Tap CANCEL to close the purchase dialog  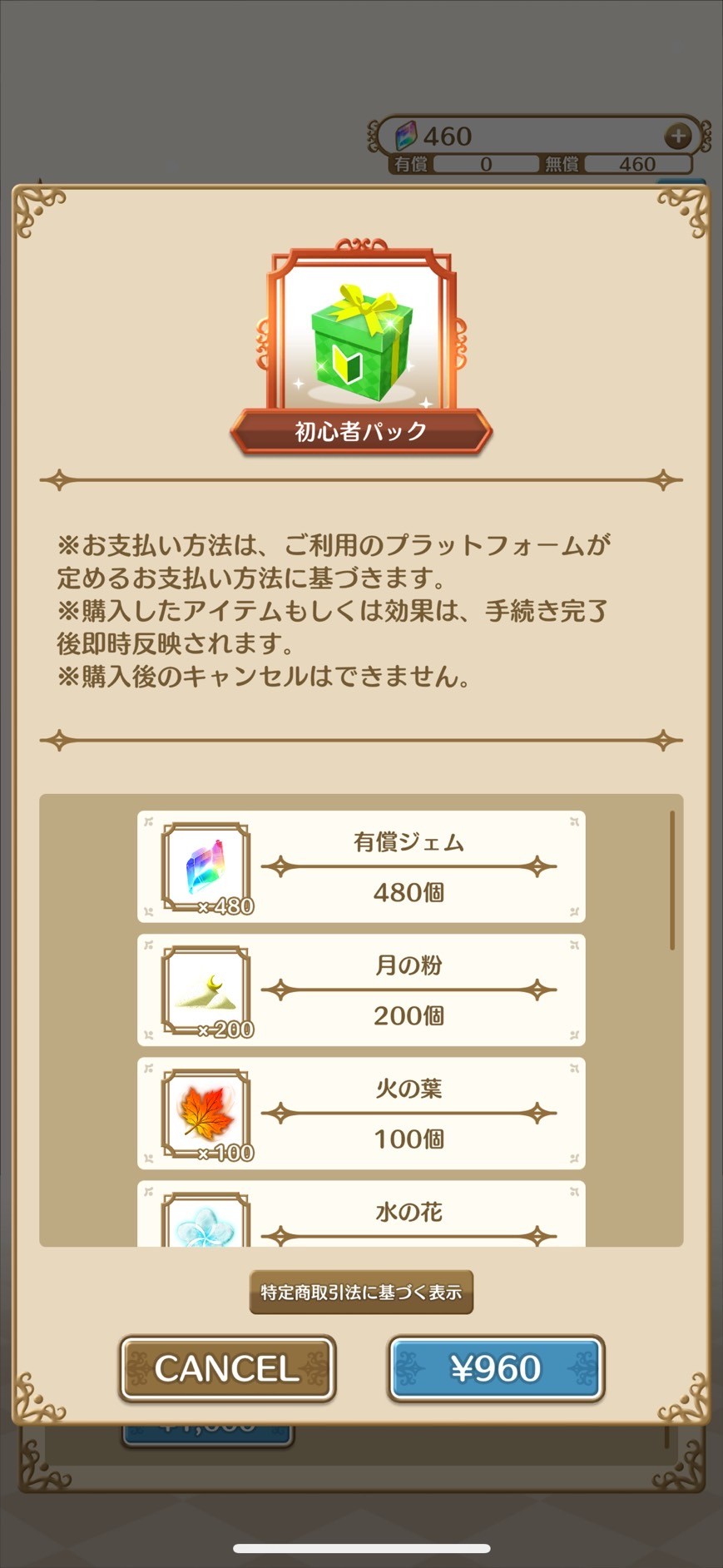(227, 1368)
